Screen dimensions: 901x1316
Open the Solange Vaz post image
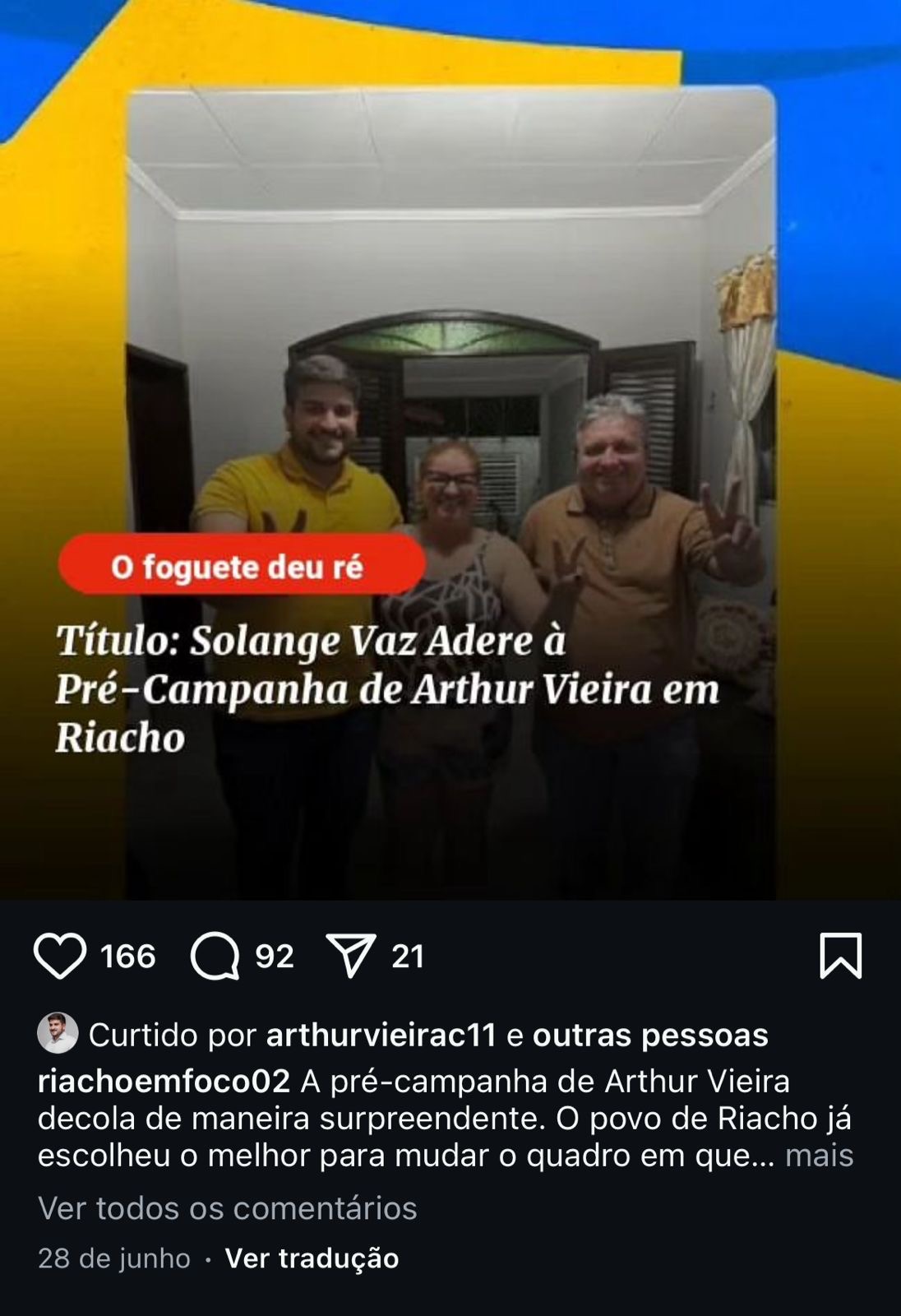(450, 493)
